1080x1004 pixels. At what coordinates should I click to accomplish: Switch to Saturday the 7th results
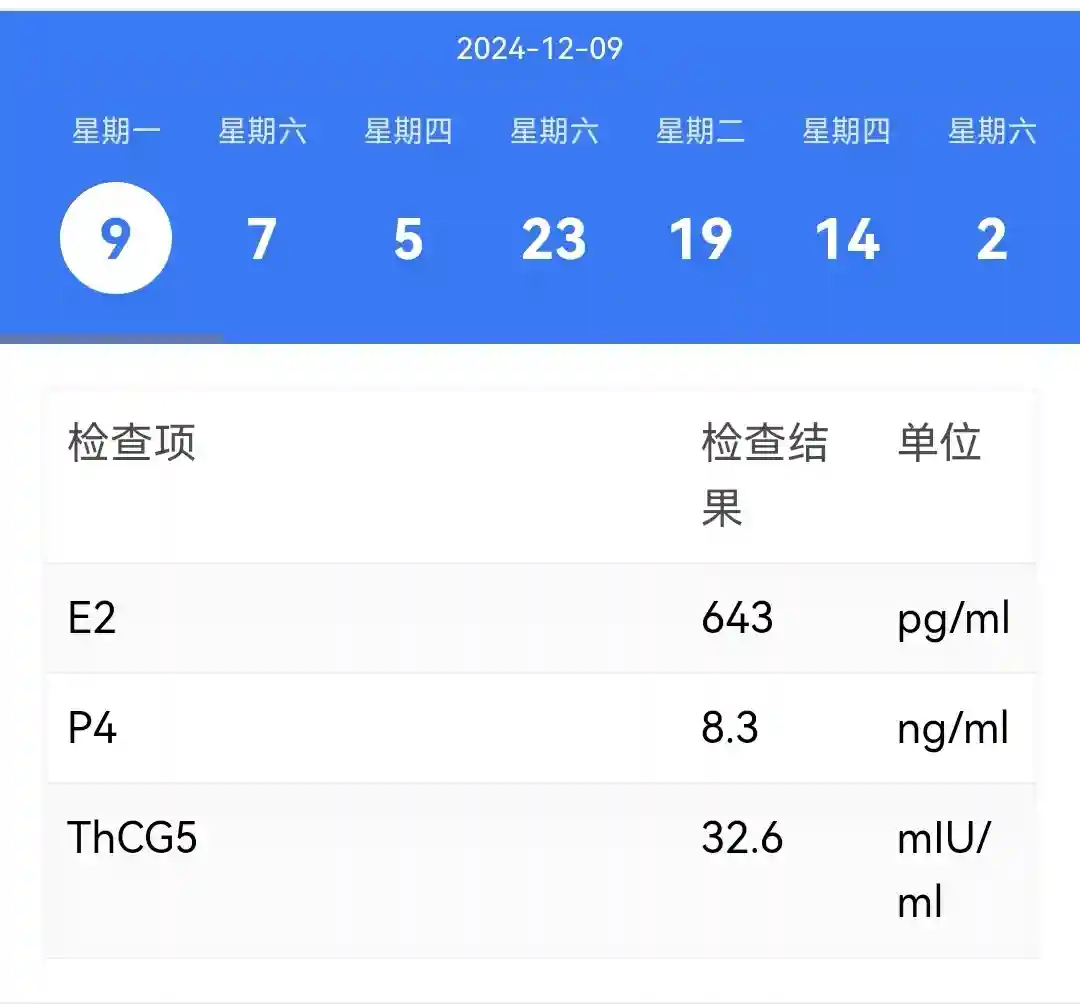pos(262,238)
